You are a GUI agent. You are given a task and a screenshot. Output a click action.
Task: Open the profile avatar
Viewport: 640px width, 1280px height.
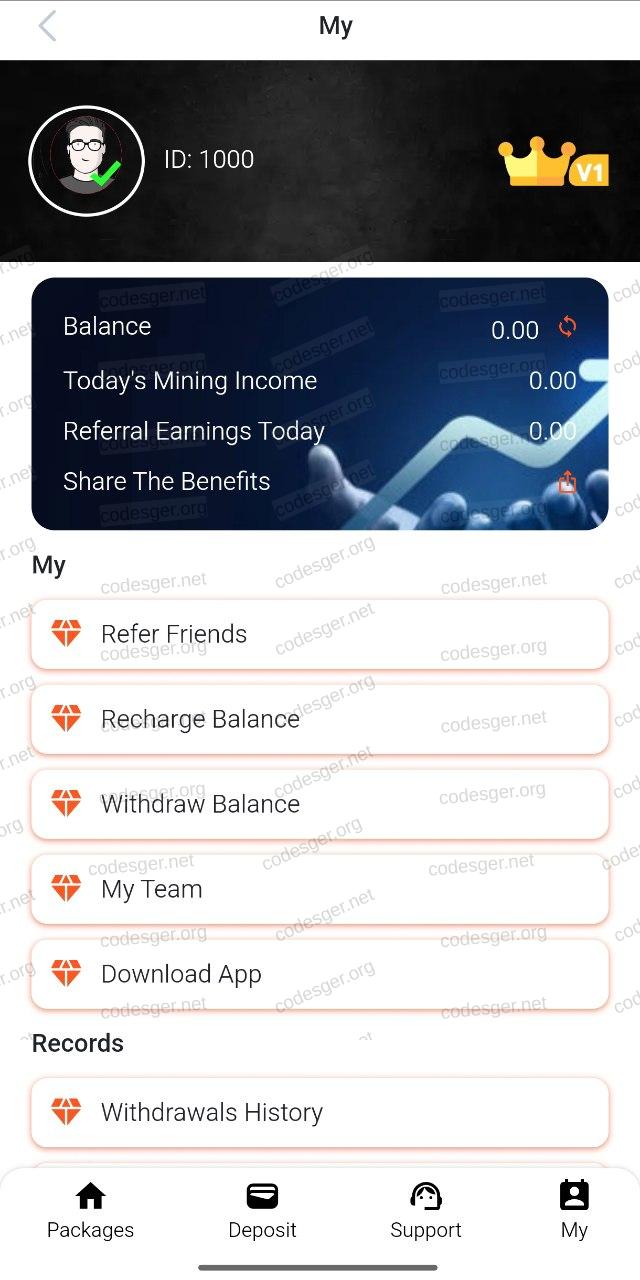87,161
